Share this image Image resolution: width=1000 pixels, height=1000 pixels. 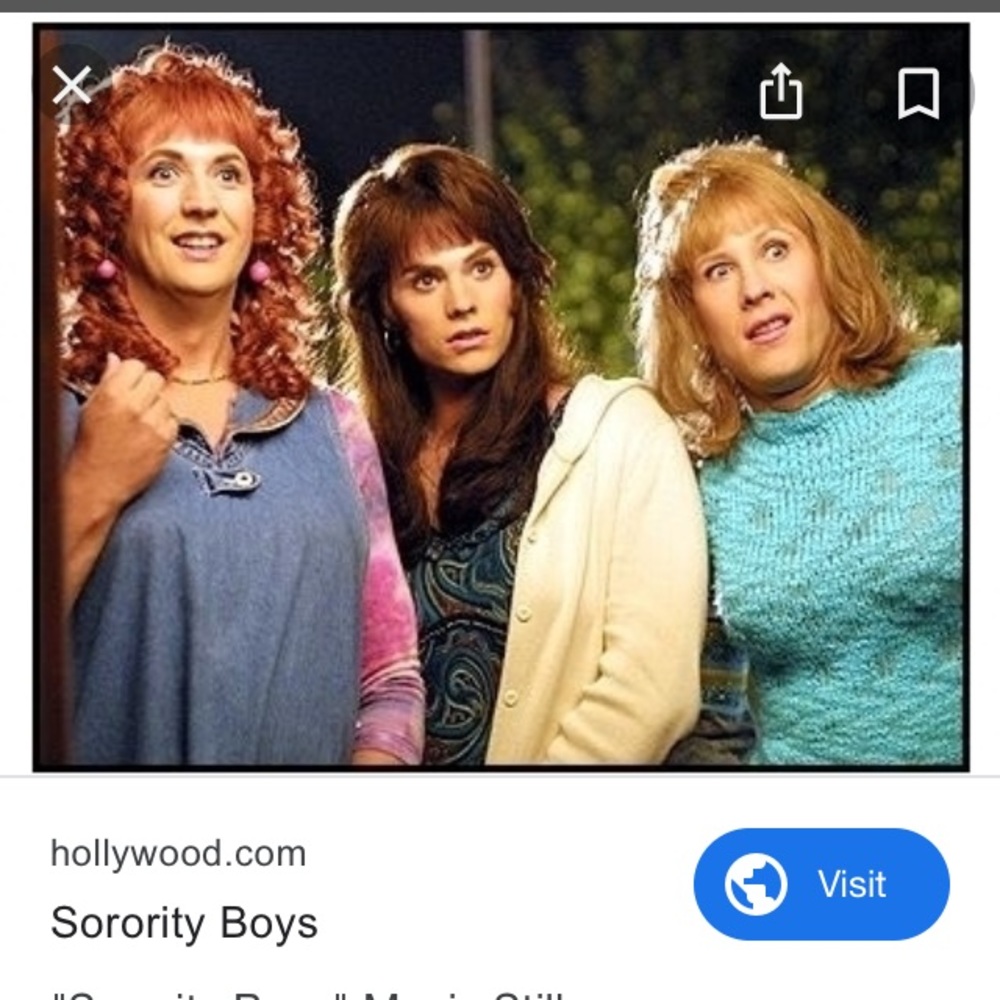(781, 94)
